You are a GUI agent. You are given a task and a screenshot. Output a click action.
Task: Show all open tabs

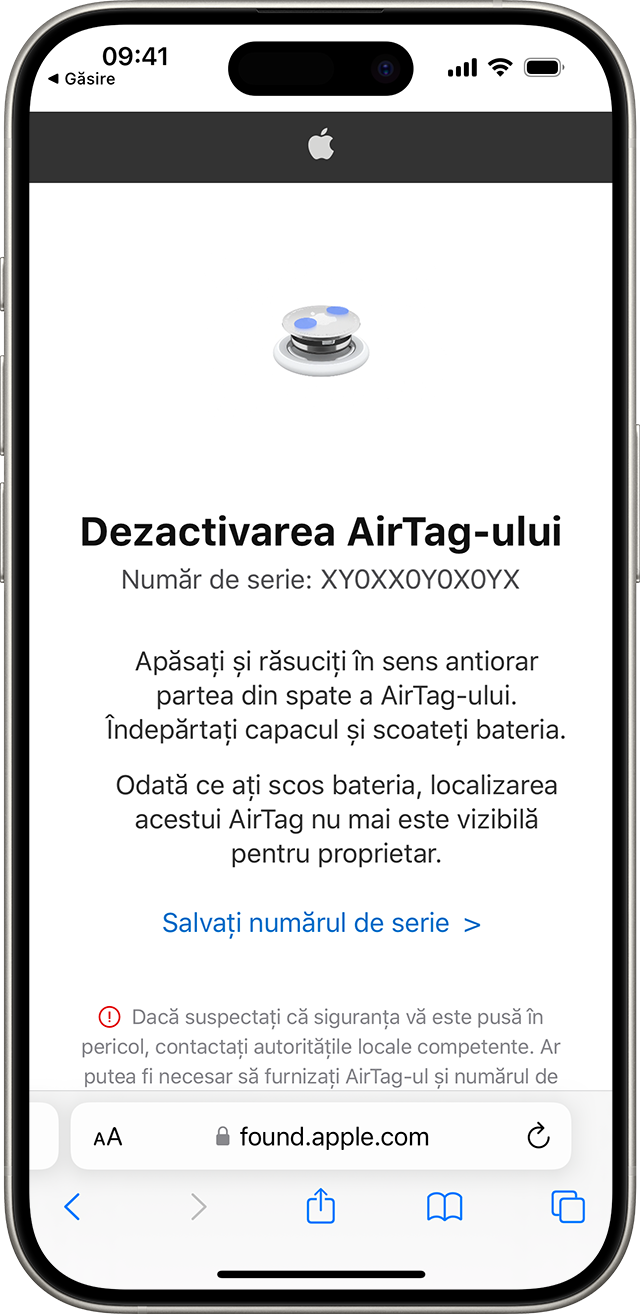coord(568,1207)
